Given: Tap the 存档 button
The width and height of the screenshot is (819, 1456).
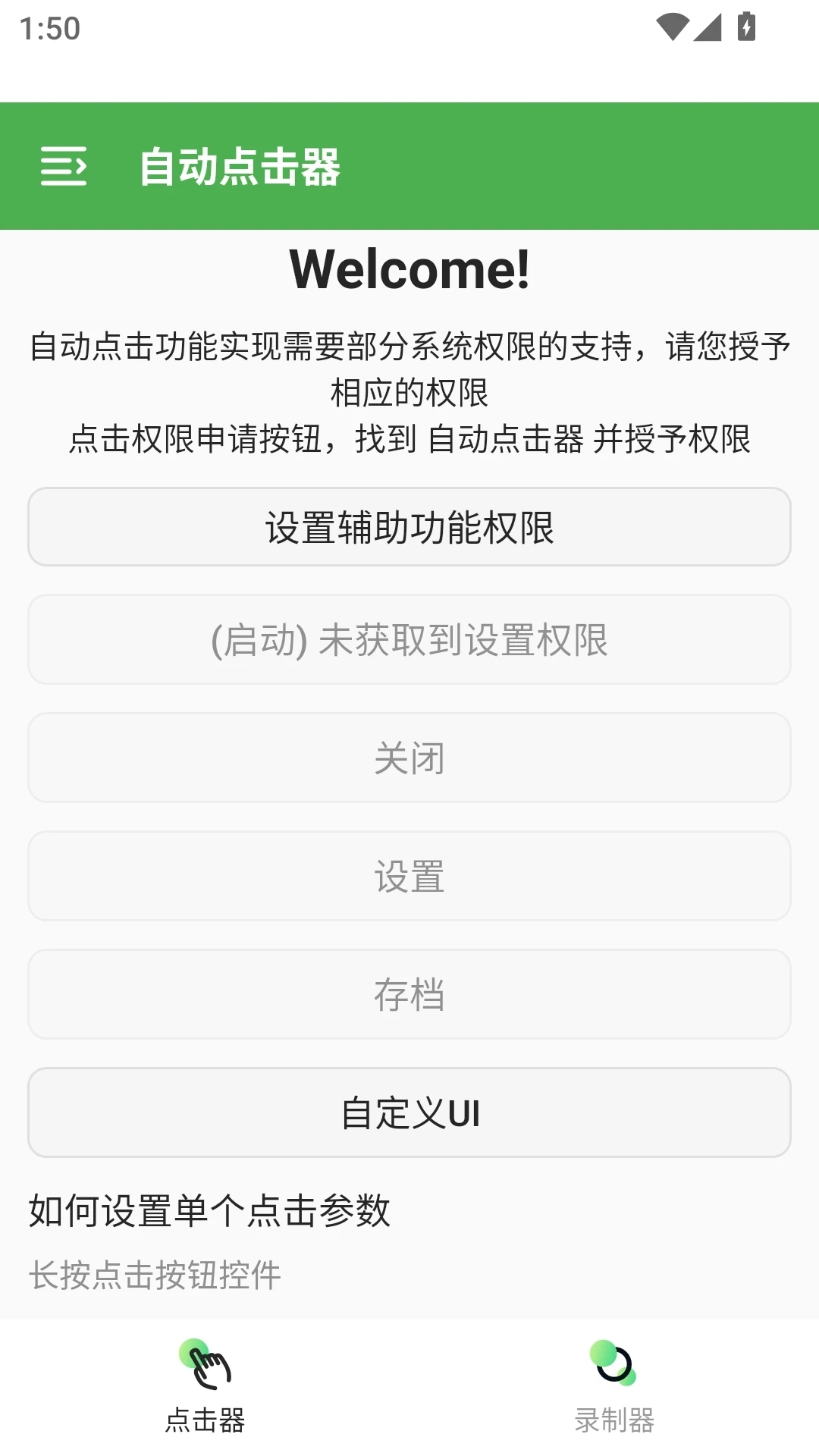Looking at the screenshot, I should pyautogui.click(x=409, y=994).
